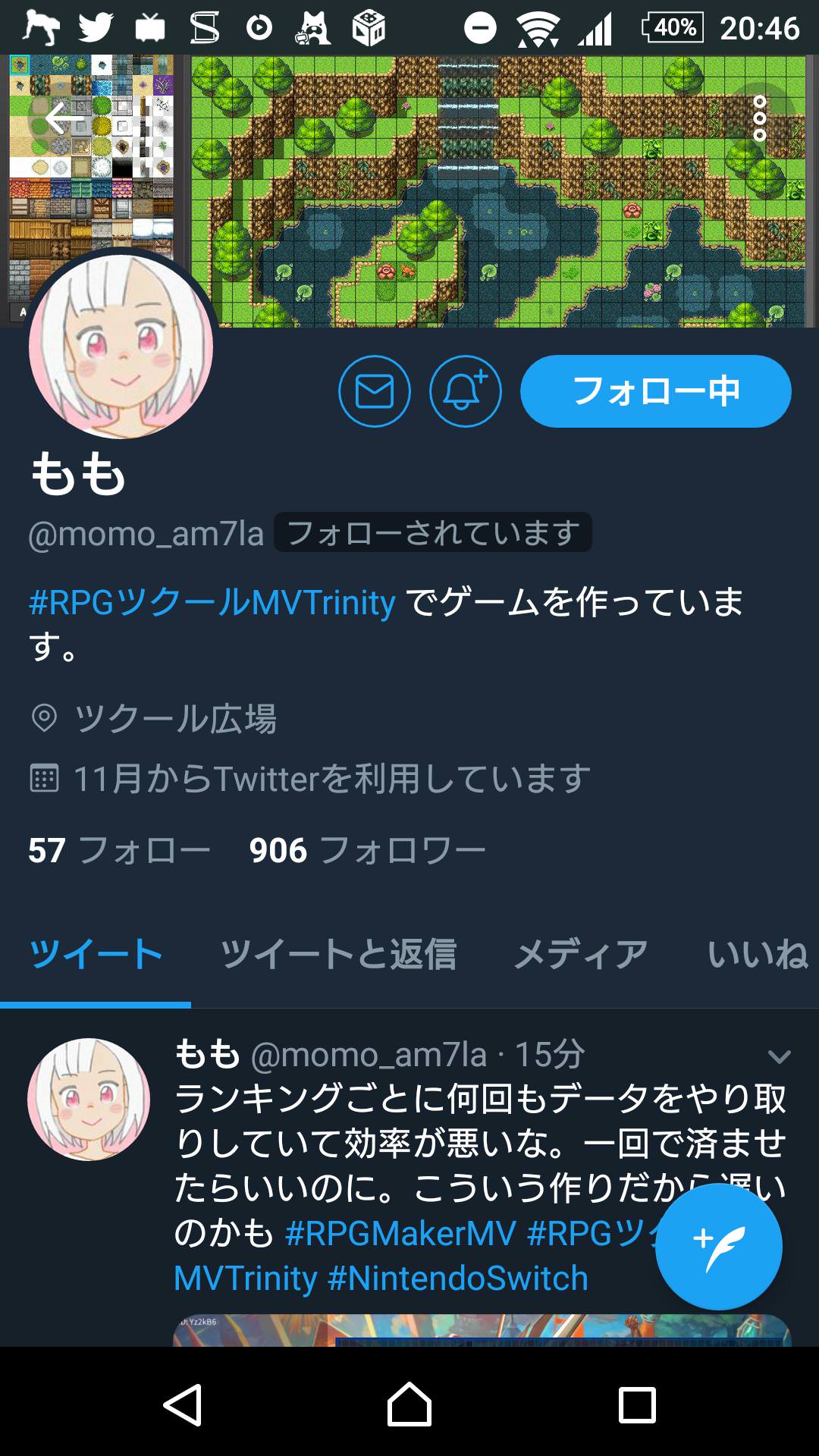This screenshot has height=1456, width=819.
Task: Select the ツイート tab
Action: click(96, 954)
